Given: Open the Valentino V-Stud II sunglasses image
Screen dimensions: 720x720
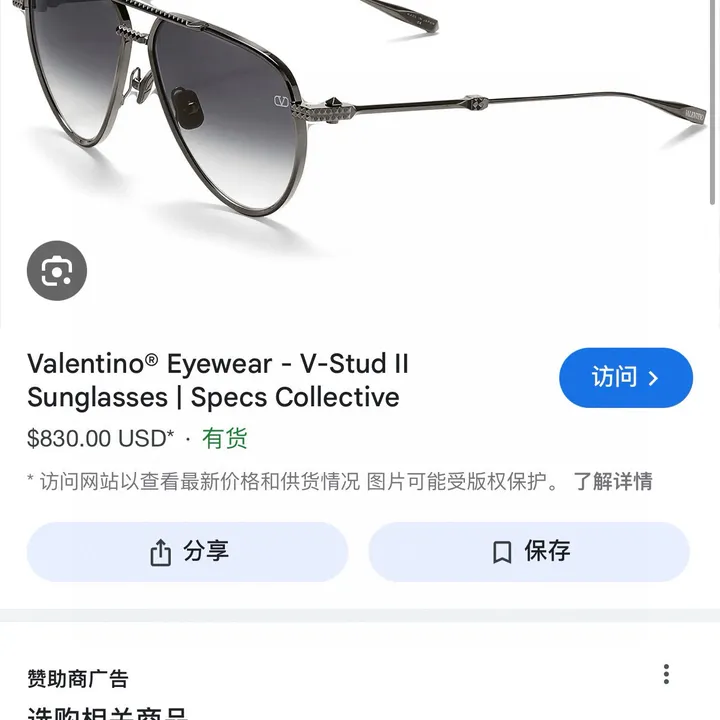Looking at the screenshot, I should [360, 120].
